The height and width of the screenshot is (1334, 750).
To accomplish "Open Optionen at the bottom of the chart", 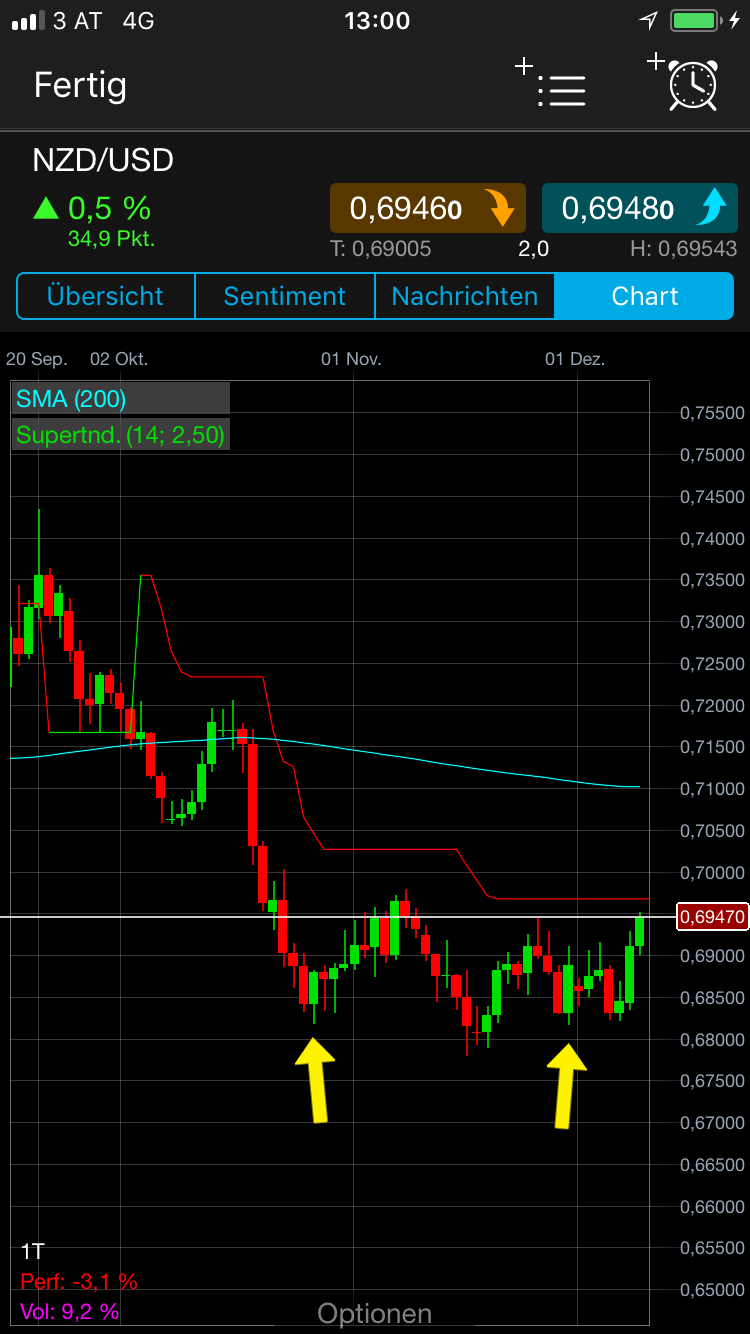I will point(375,1313).
